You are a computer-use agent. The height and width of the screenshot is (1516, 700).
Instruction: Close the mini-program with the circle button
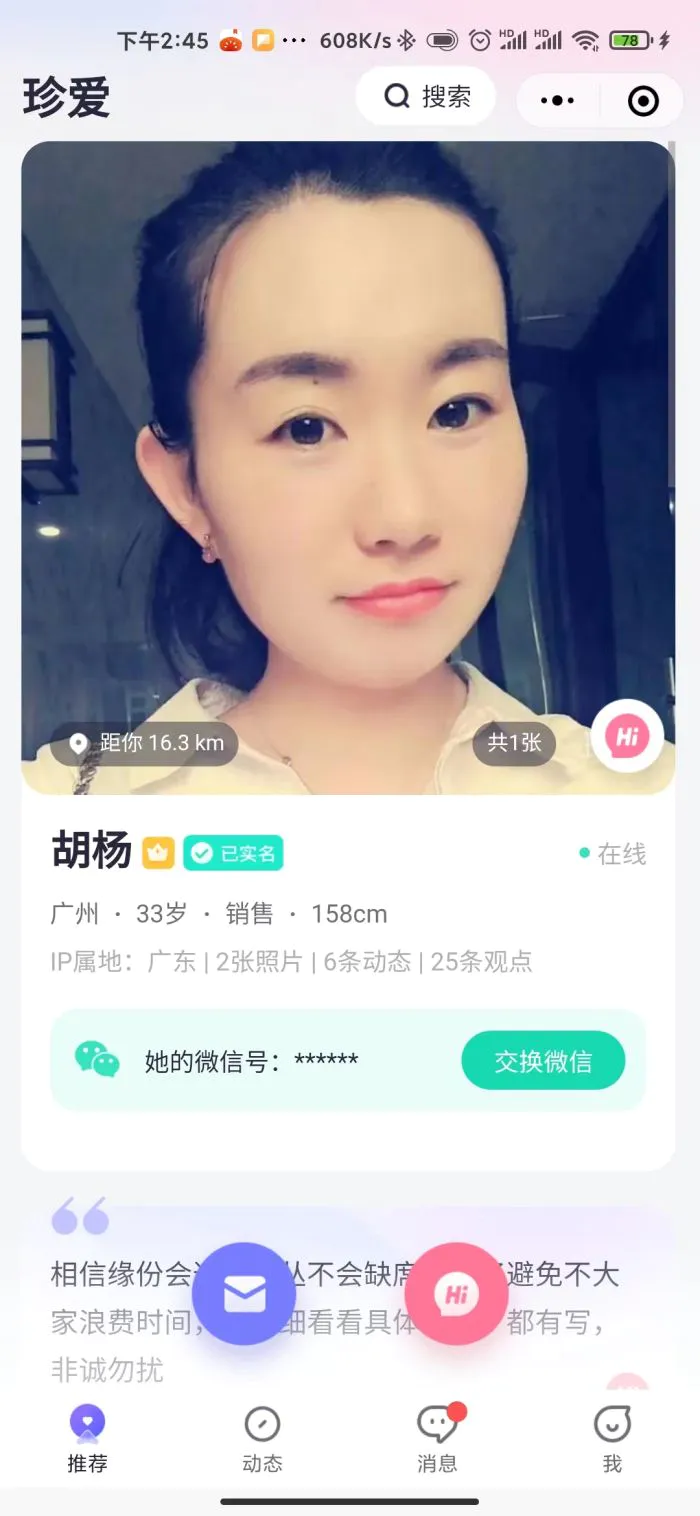tap(642, 100)
